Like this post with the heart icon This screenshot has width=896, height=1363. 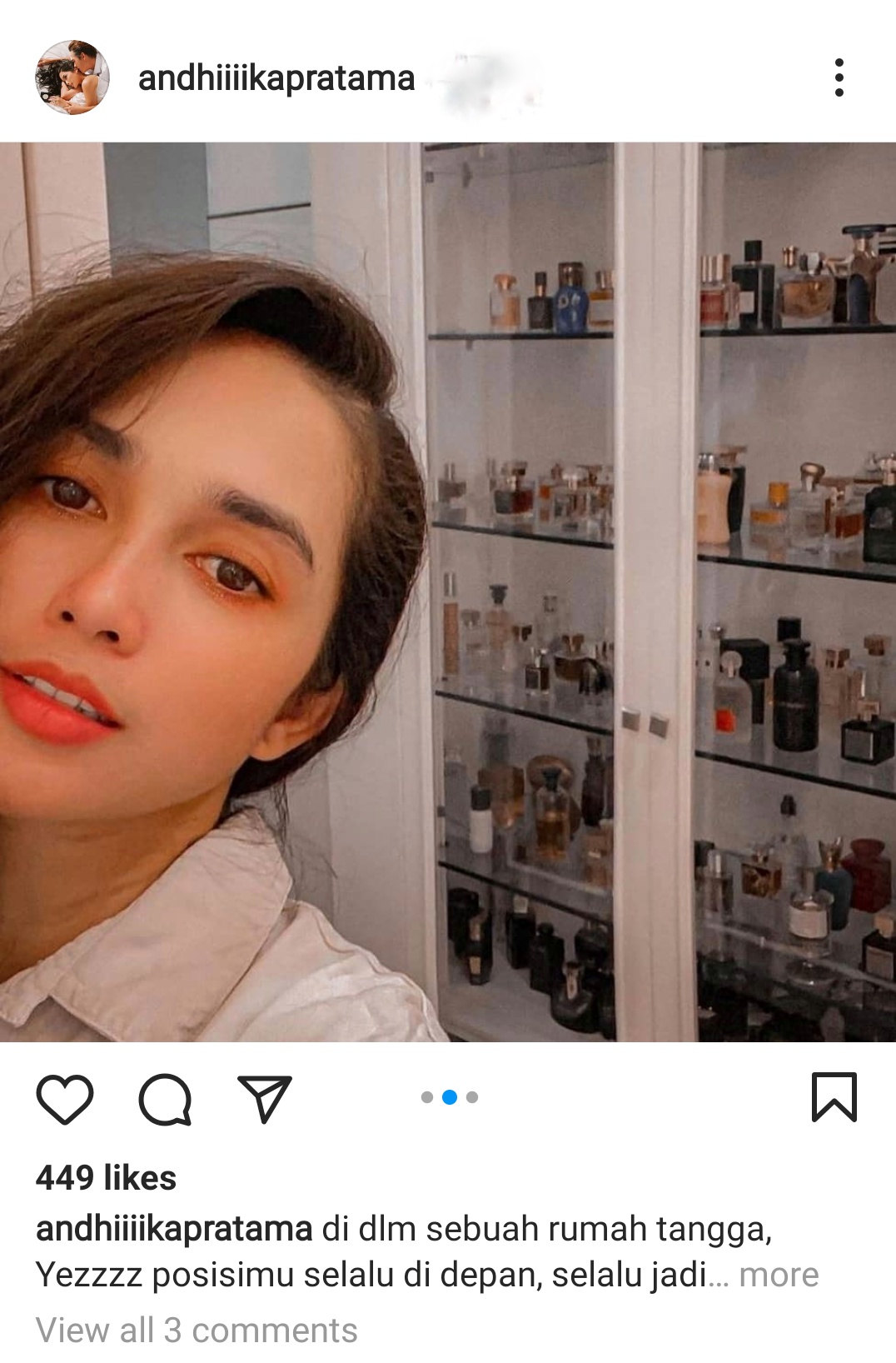pos(65,1099)
